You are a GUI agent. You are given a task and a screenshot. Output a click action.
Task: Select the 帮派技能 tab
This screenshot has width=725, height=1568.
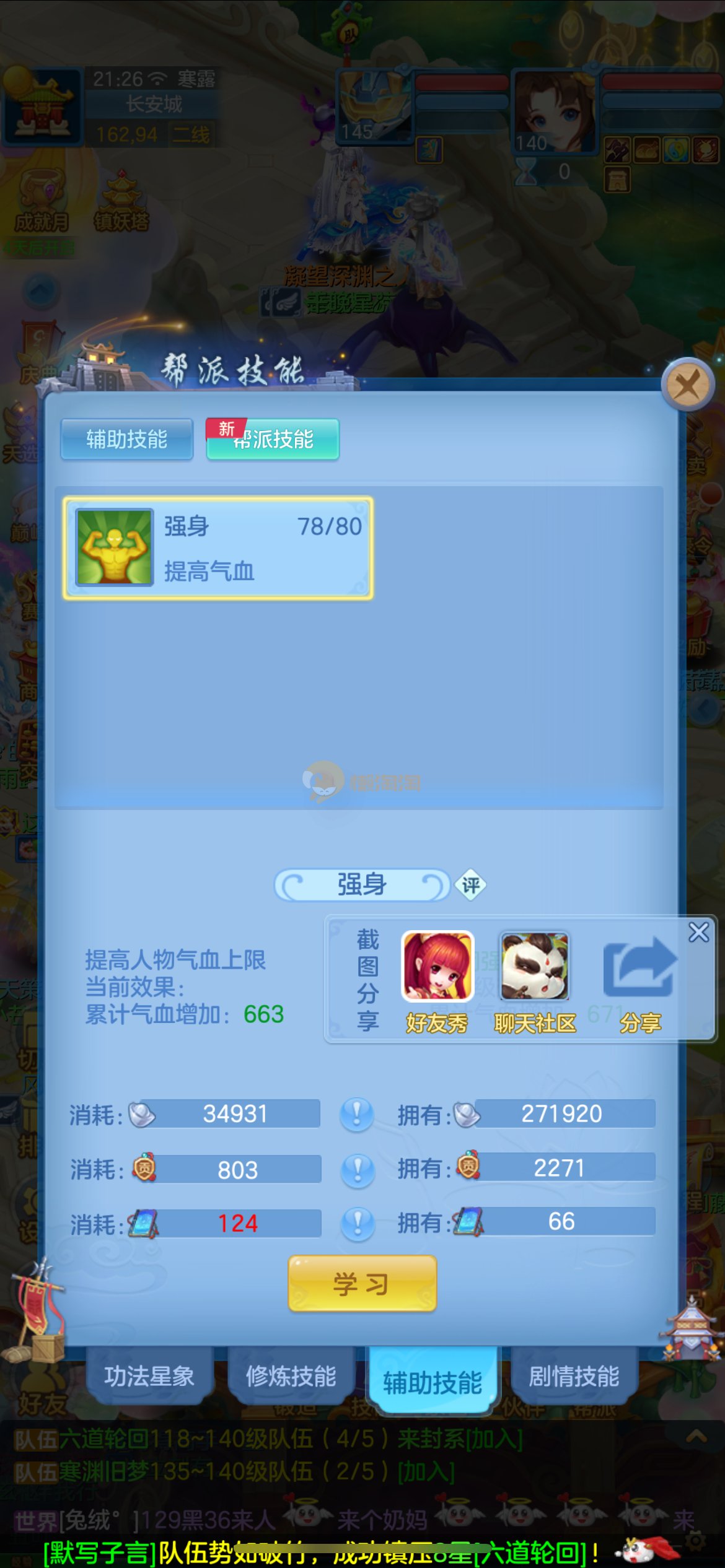coord(273,439)
